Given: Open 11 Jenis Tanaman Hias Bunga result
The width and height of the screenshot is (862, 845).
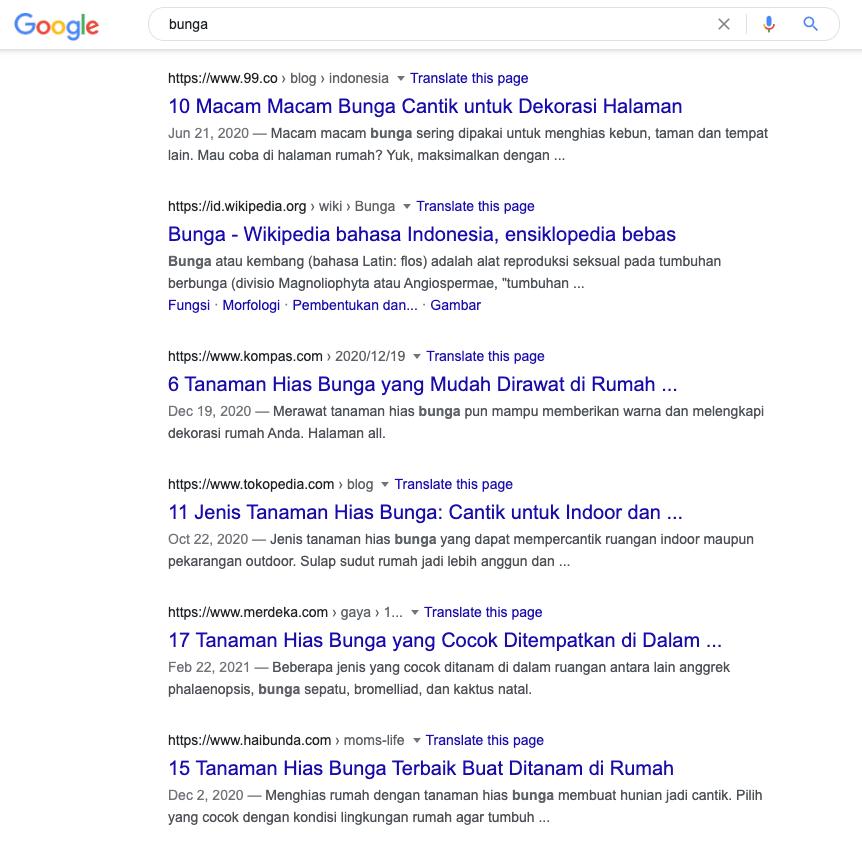Looking at the screenshot, I should [425, 513].
